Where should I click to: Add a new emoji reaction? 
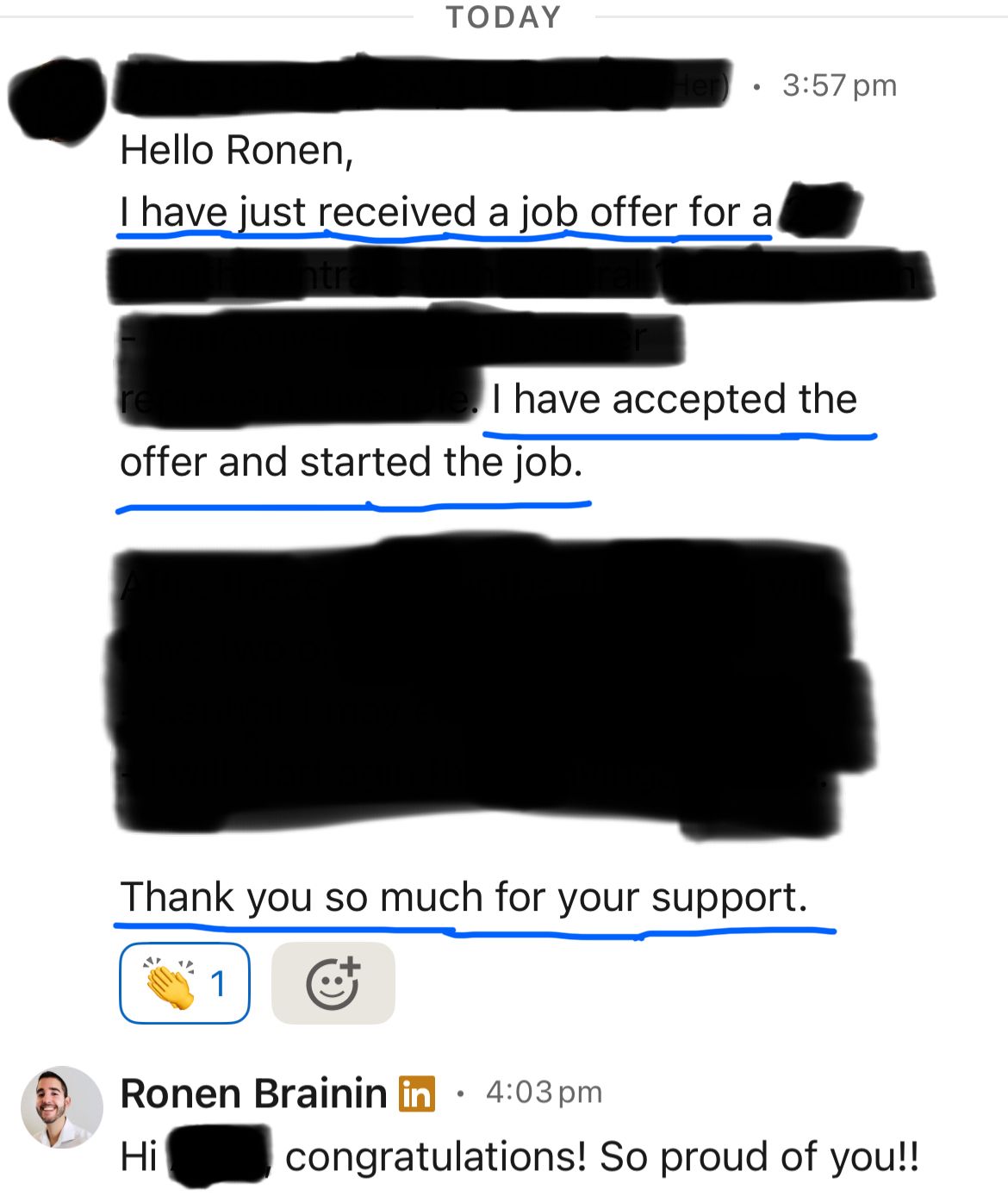tap(333, 983)
